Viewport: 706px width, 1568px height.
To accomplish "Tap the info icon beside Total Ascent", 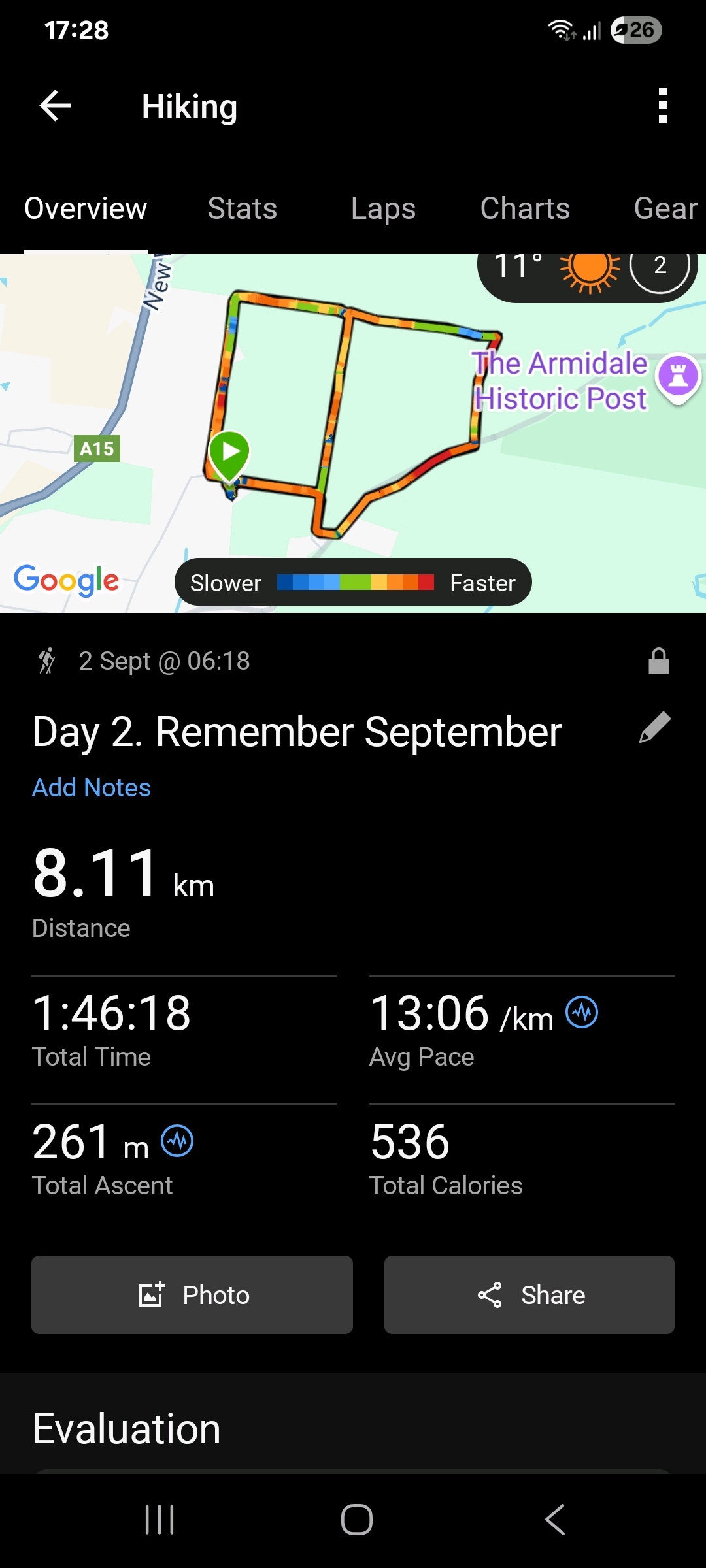I will (177, 1141).
